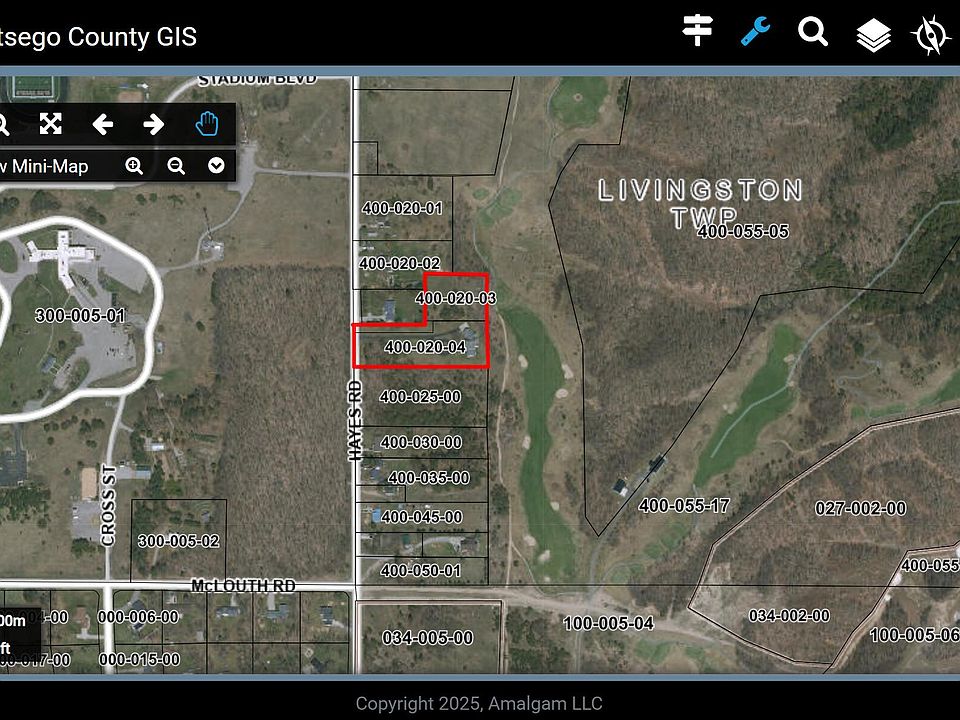Screen dimensions: 960x720
Task: Zoom map to full extent
Action: tap(51, 124)
